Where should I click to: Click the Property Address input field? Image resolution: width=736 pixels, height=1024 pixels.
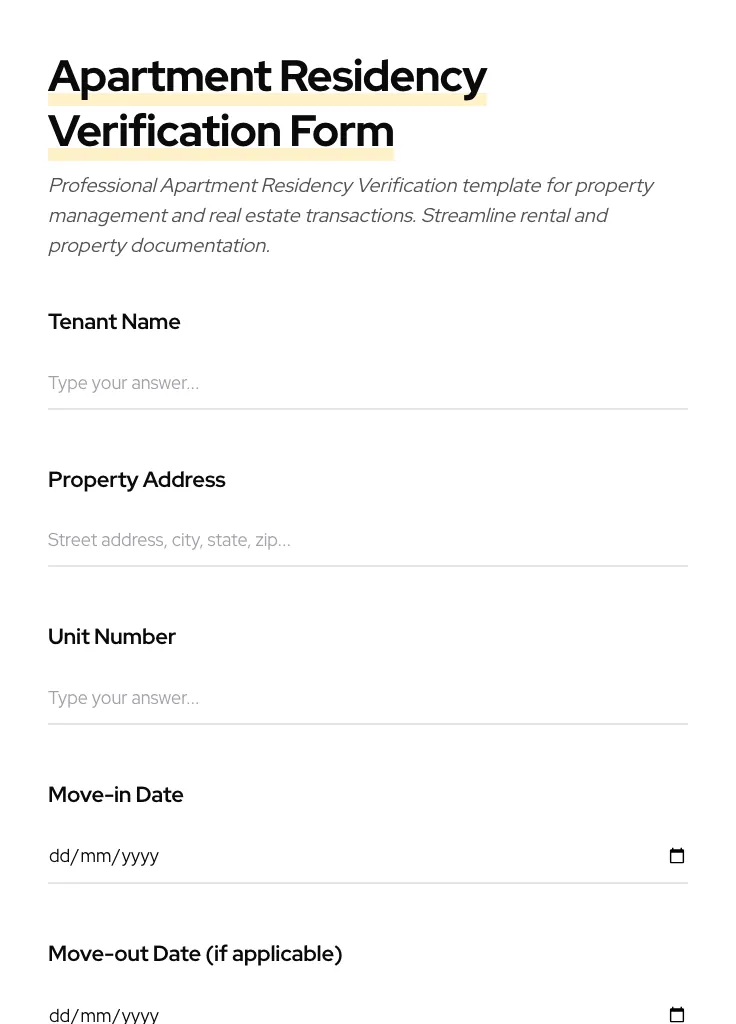pyautogui.click(x=300, y=540)
